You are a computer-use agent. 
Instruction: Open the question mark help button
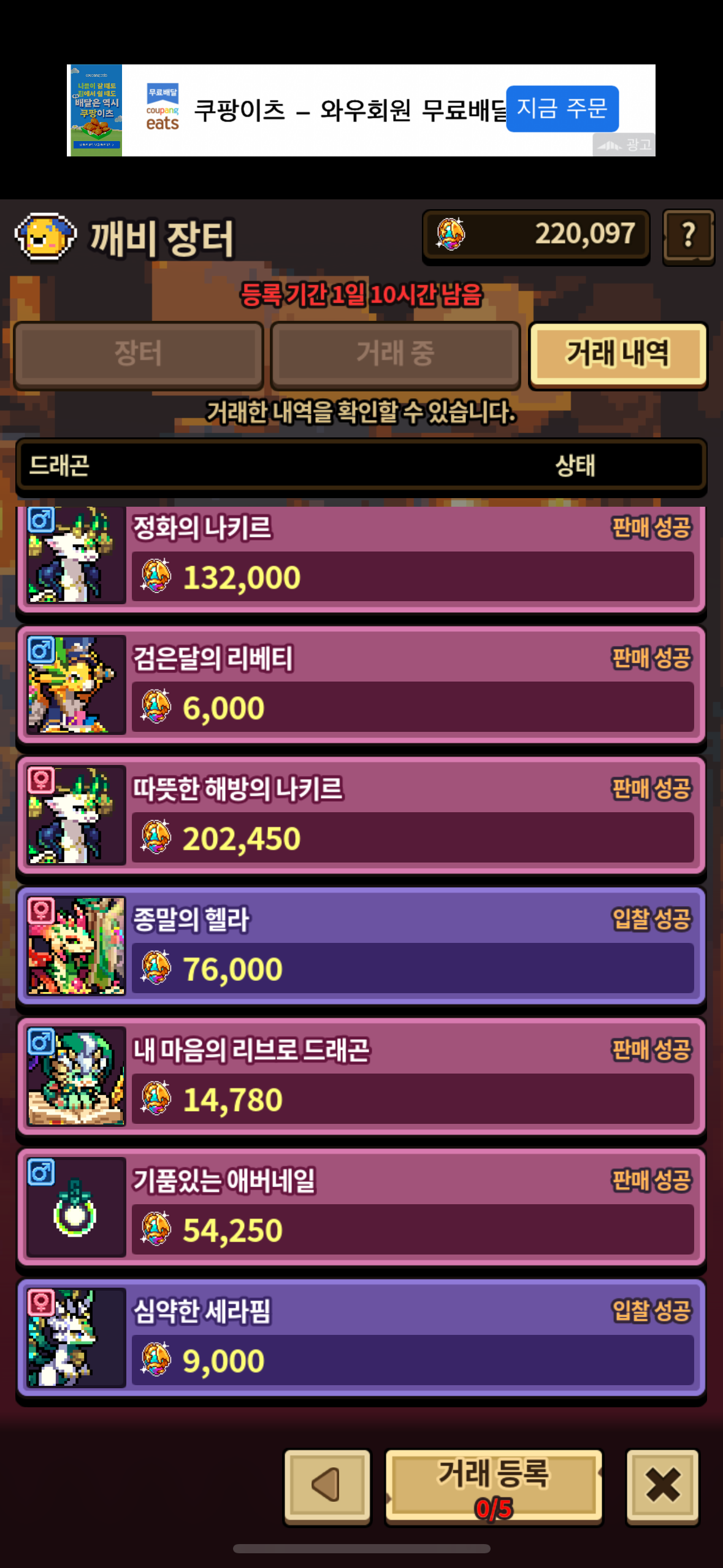click(x=688, y=236)
